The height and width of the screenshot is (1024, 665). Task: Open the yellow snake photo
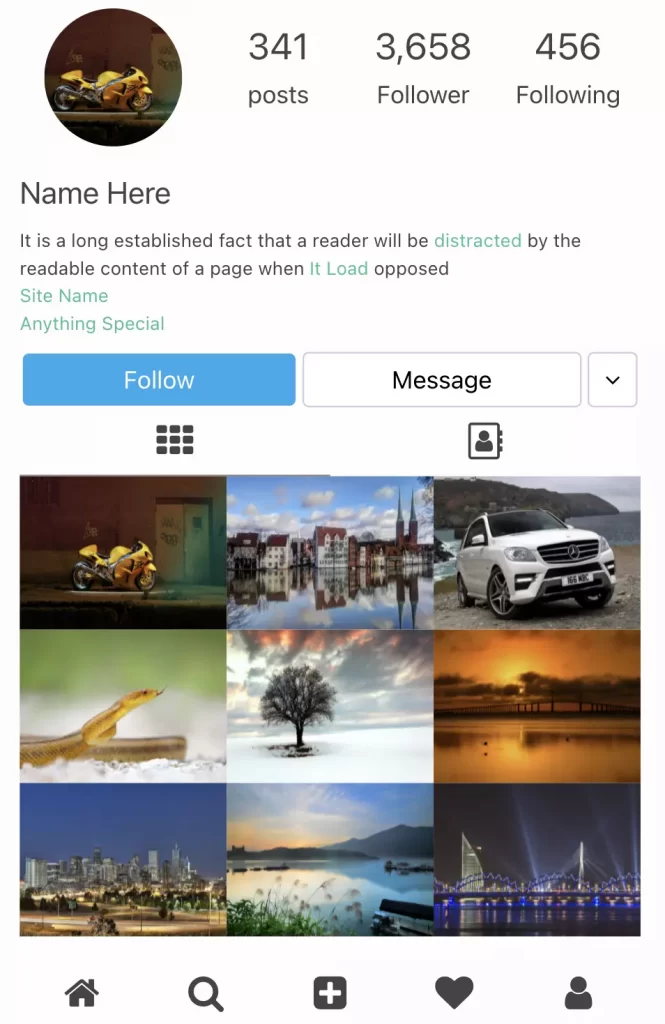(123, 706)
